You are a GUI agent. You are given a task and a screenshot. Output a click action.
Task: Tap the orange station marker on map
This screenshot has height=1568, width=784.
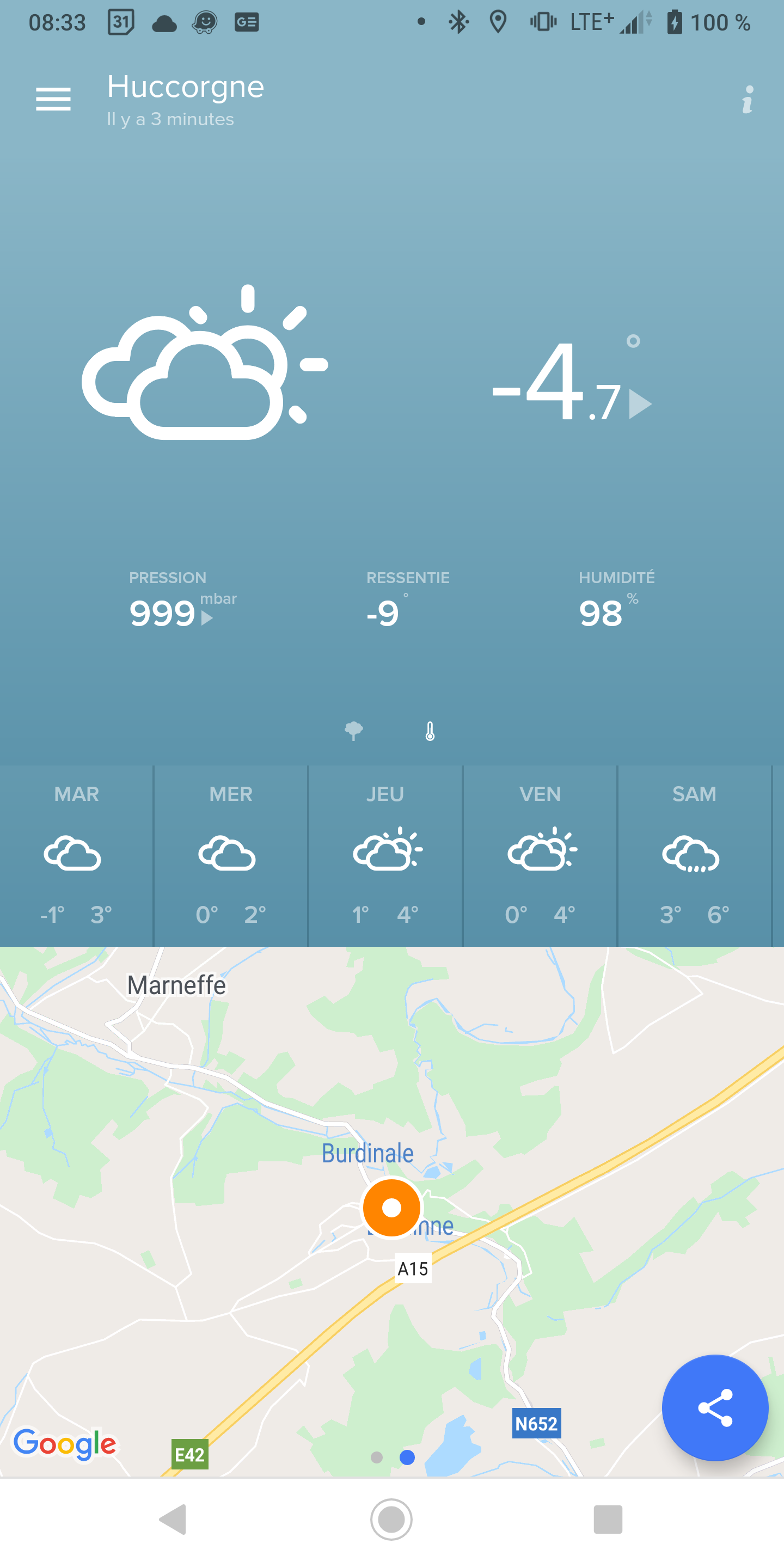(391, 1208)
